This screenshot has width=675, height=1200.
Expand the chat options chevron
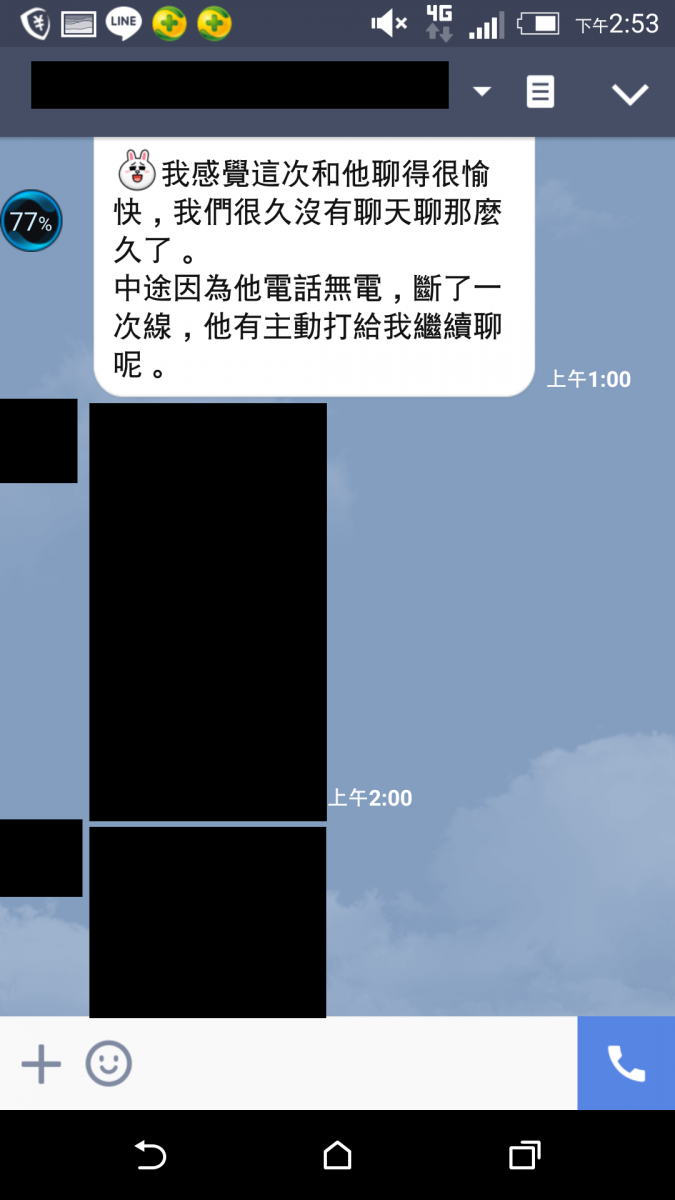click(630, 94)
